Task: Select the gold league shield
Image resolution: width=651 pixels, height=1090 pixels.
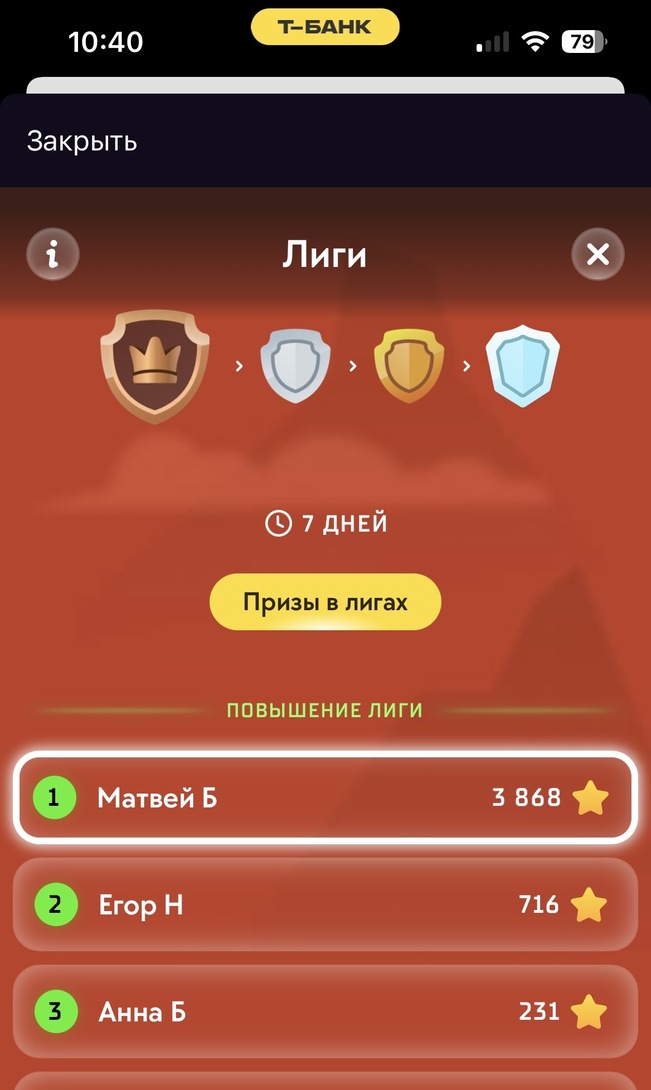Action: tap(408, 366)
